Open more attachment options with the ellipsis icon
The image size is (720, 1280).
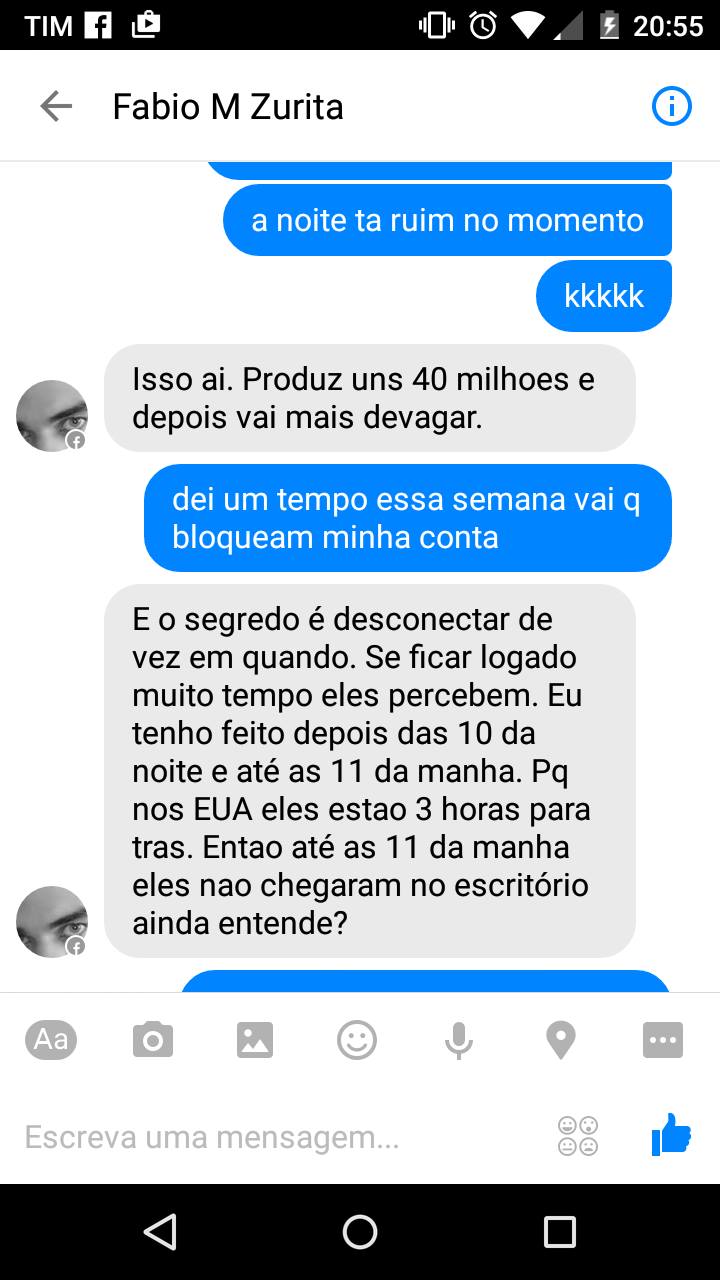[662, 1040]
